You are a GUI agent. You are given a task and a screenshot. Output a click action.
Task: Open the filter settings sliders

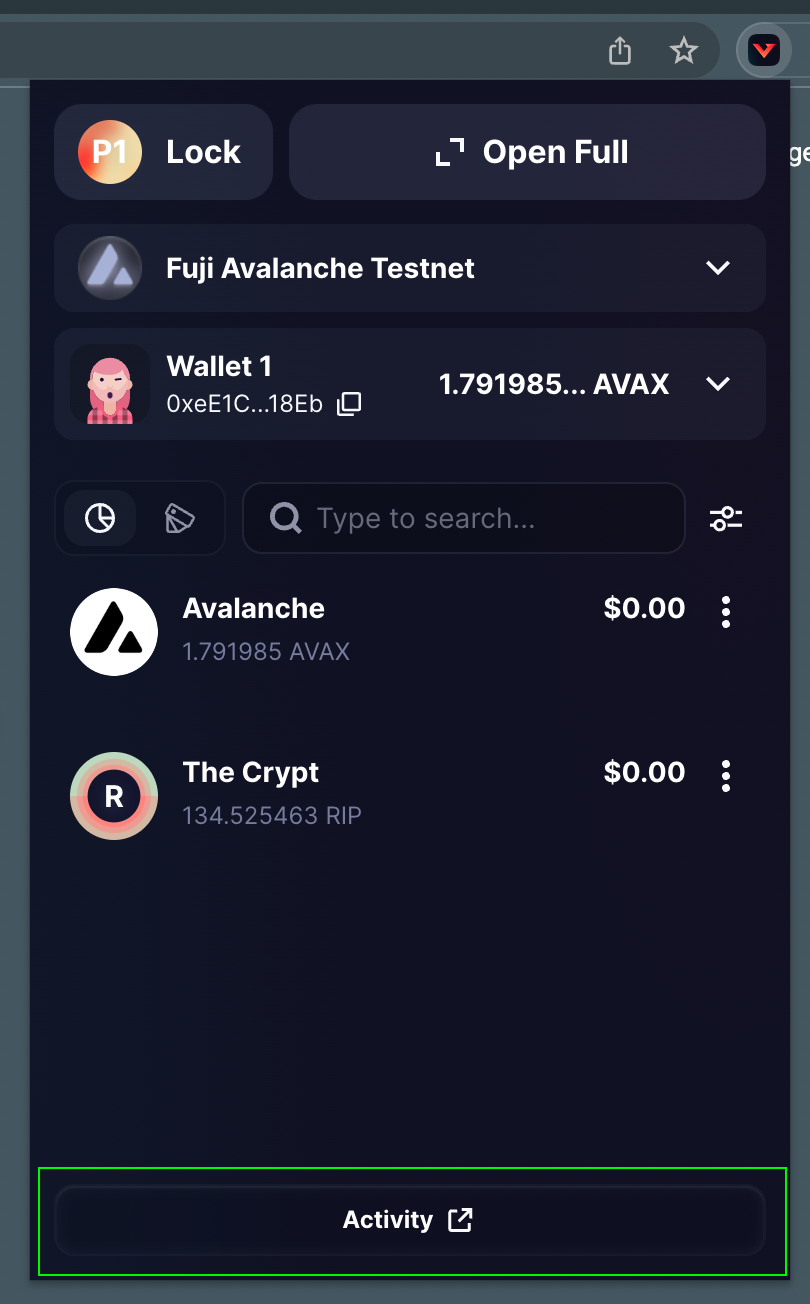(x=726, y=518)
